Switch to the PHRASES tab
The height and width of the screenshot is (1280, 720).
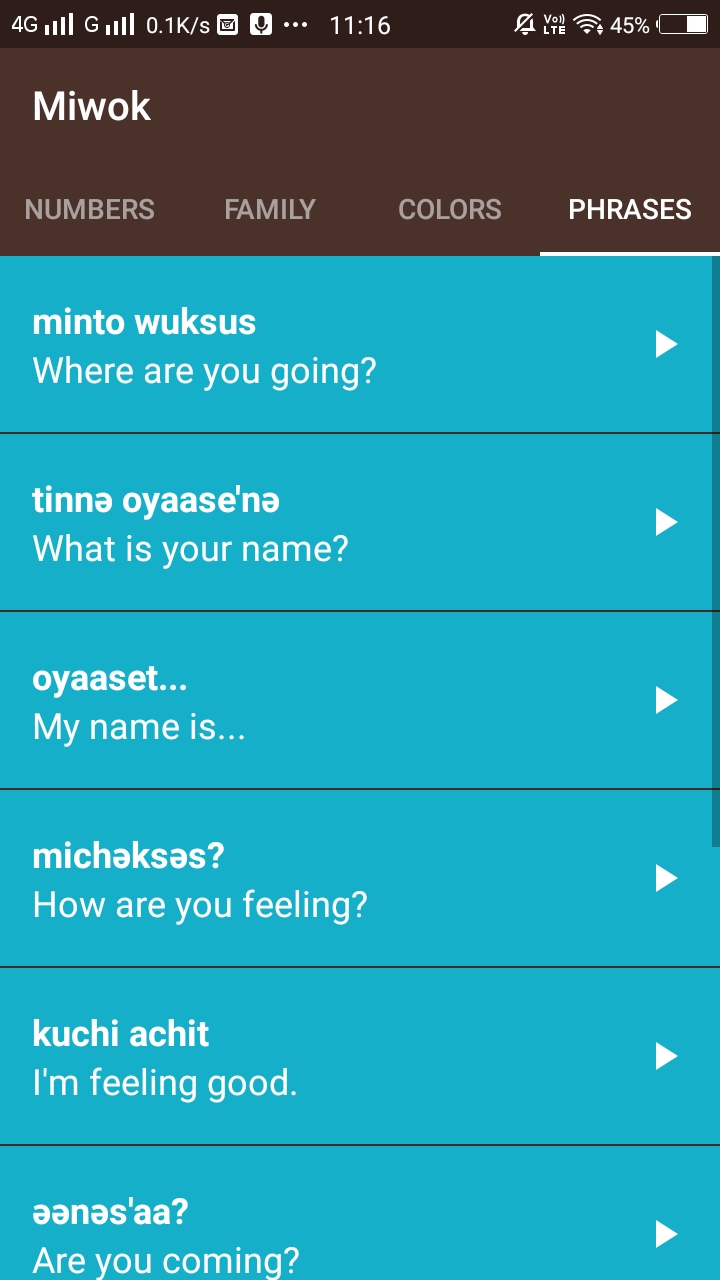pyautogui.click(x=629, y=210)
